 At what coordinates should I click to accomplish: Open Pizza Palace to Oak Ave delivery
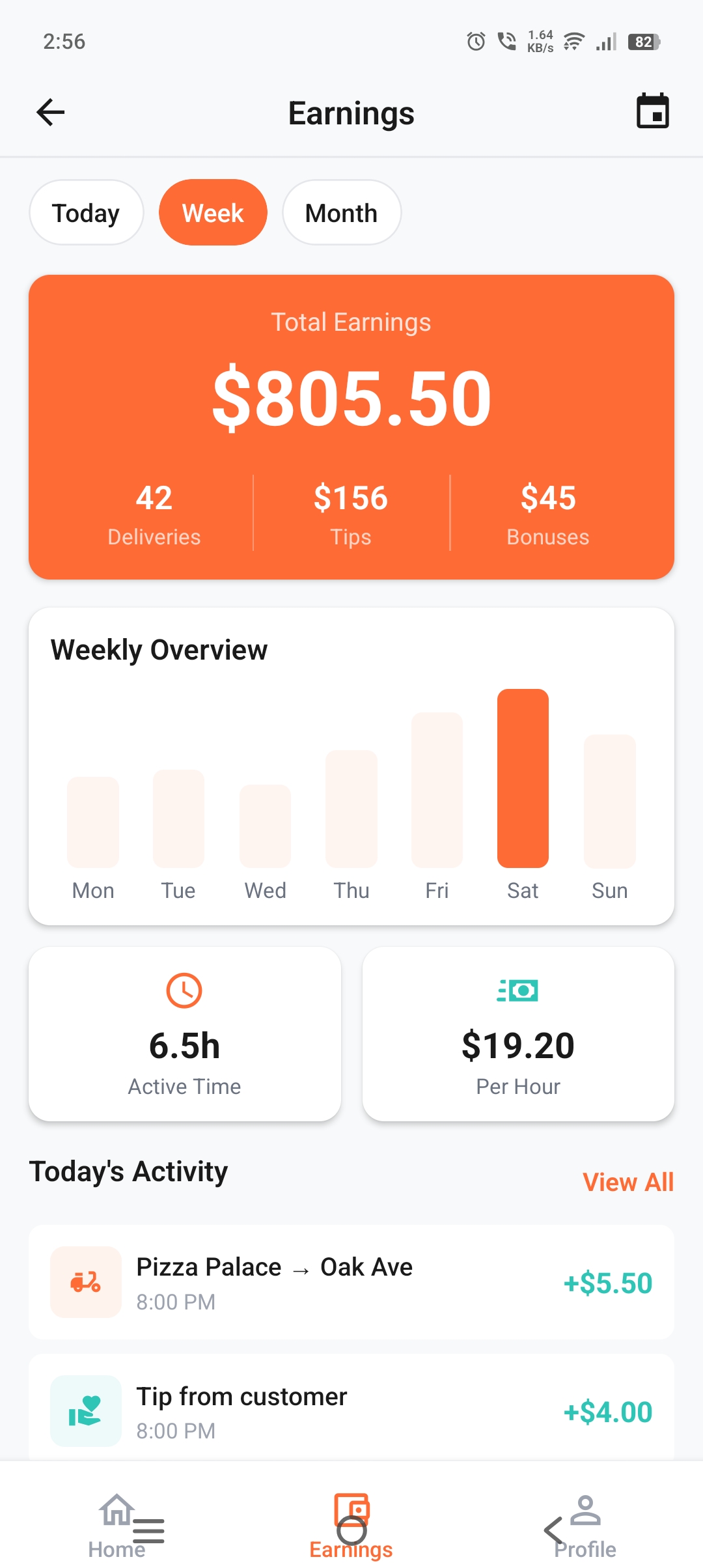(x=351, y=1282)
